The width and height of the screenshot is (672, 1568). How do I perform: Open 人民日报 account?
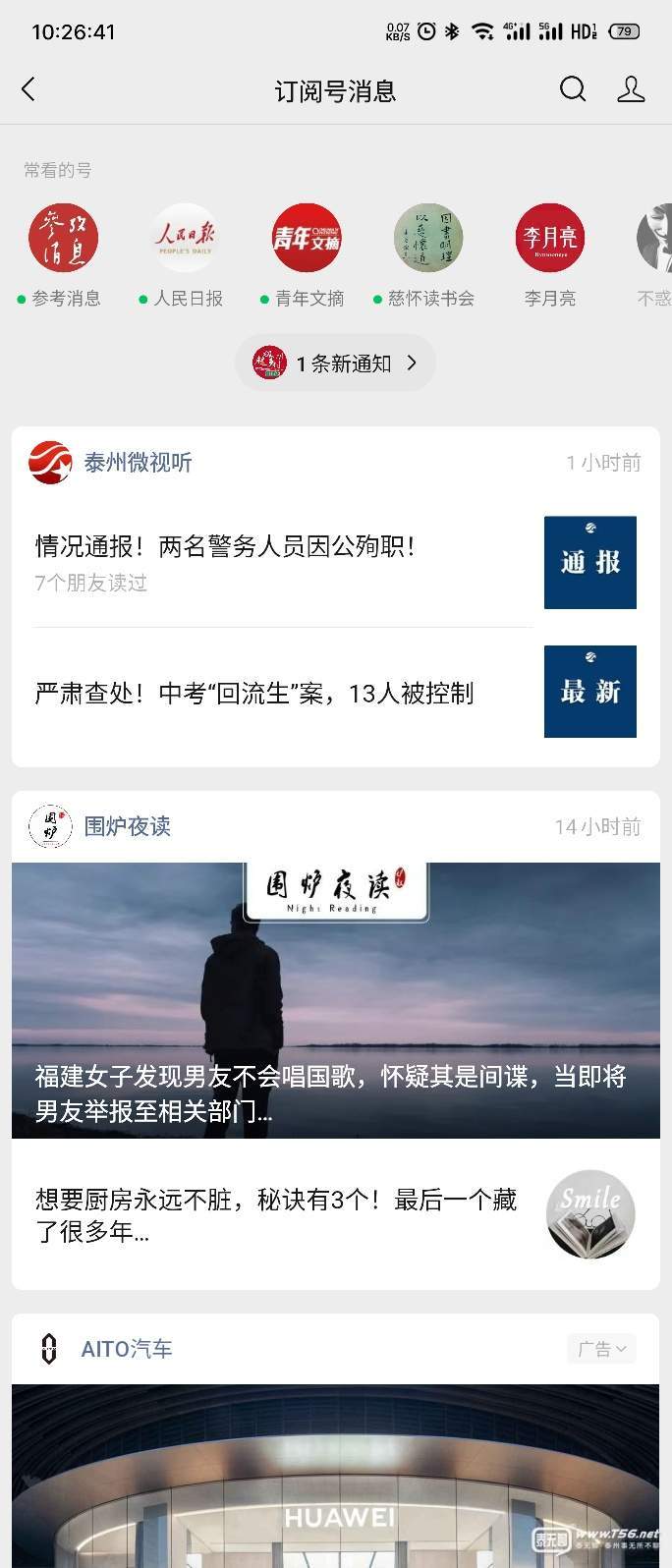point(185,239)
